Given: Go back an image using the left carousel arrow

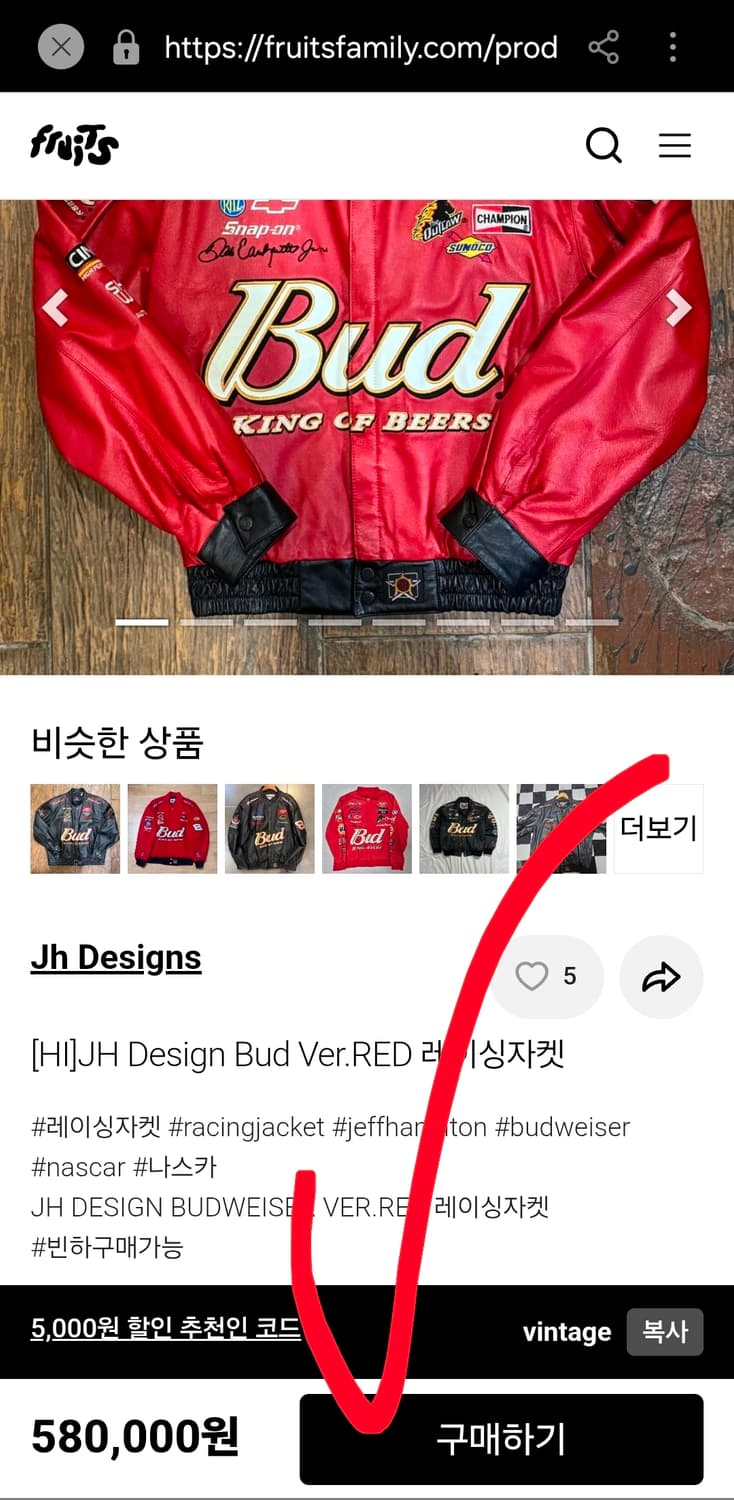Looking at the screenshot, I should coord(56,308).
